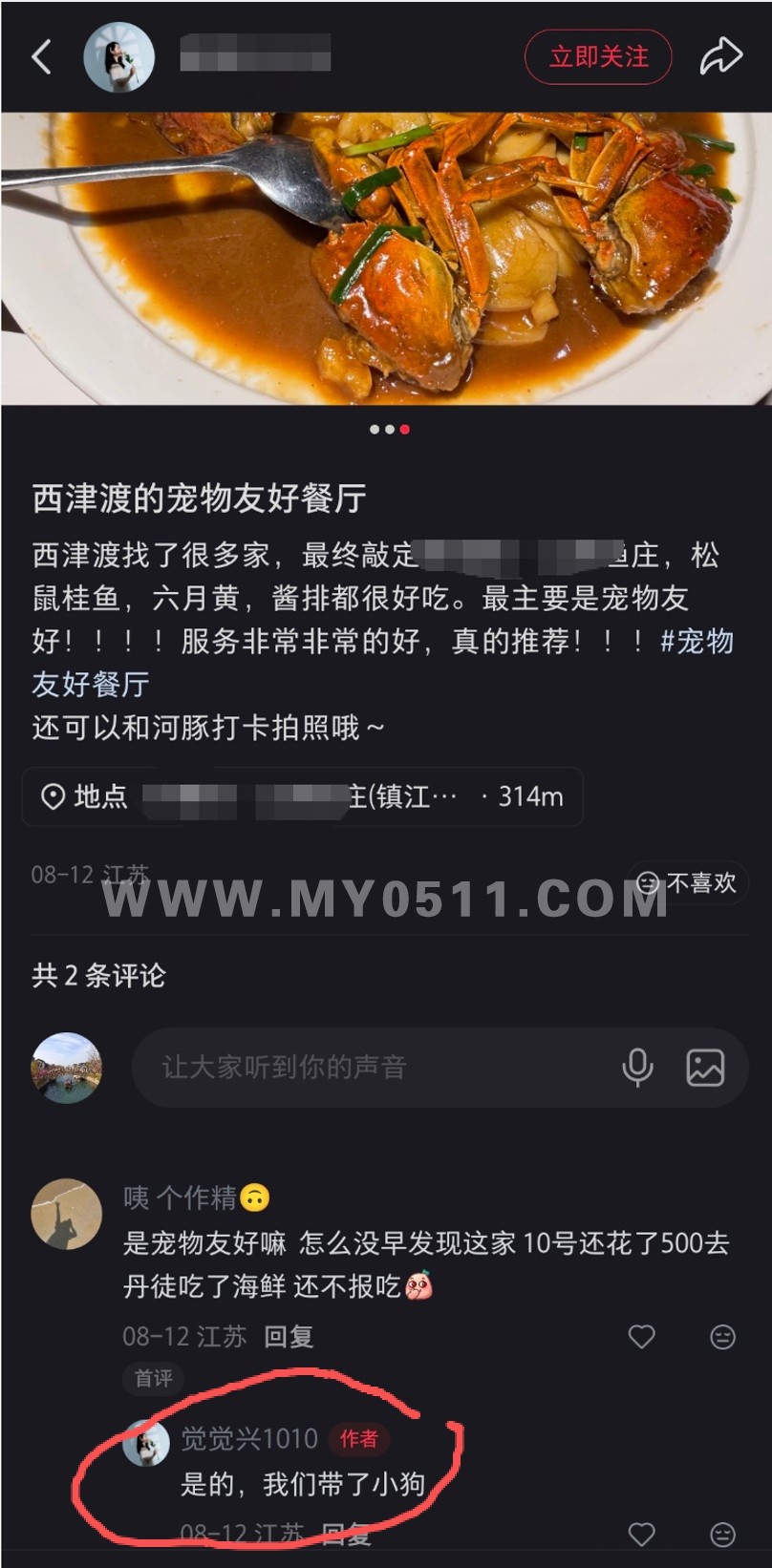Open the crab dish photo
The width and height of the screenshot is (772, 1568).
click(x=386, y=258)
